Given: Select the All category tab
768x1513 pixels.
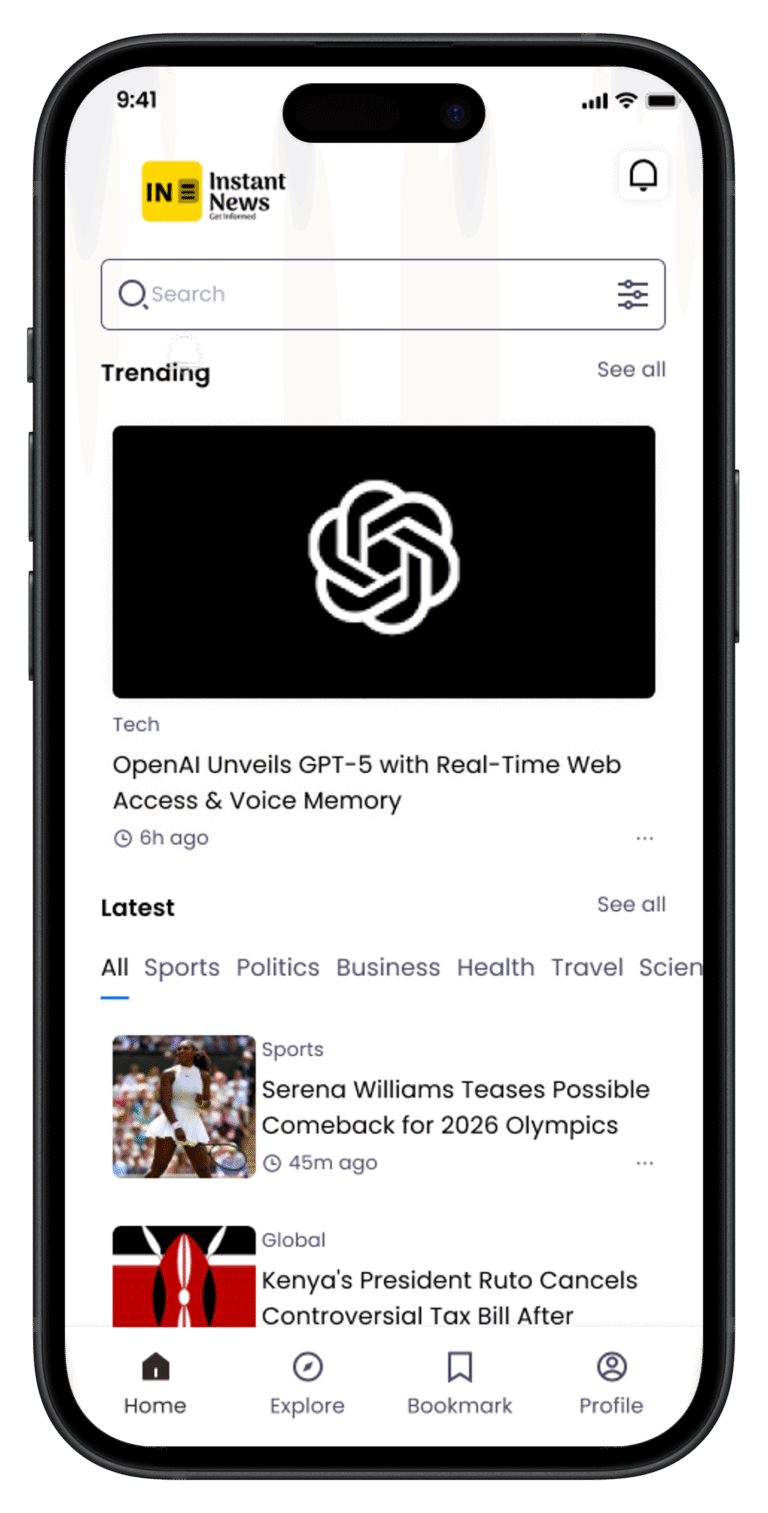Looking at the screenshot, I should point(114,967).
